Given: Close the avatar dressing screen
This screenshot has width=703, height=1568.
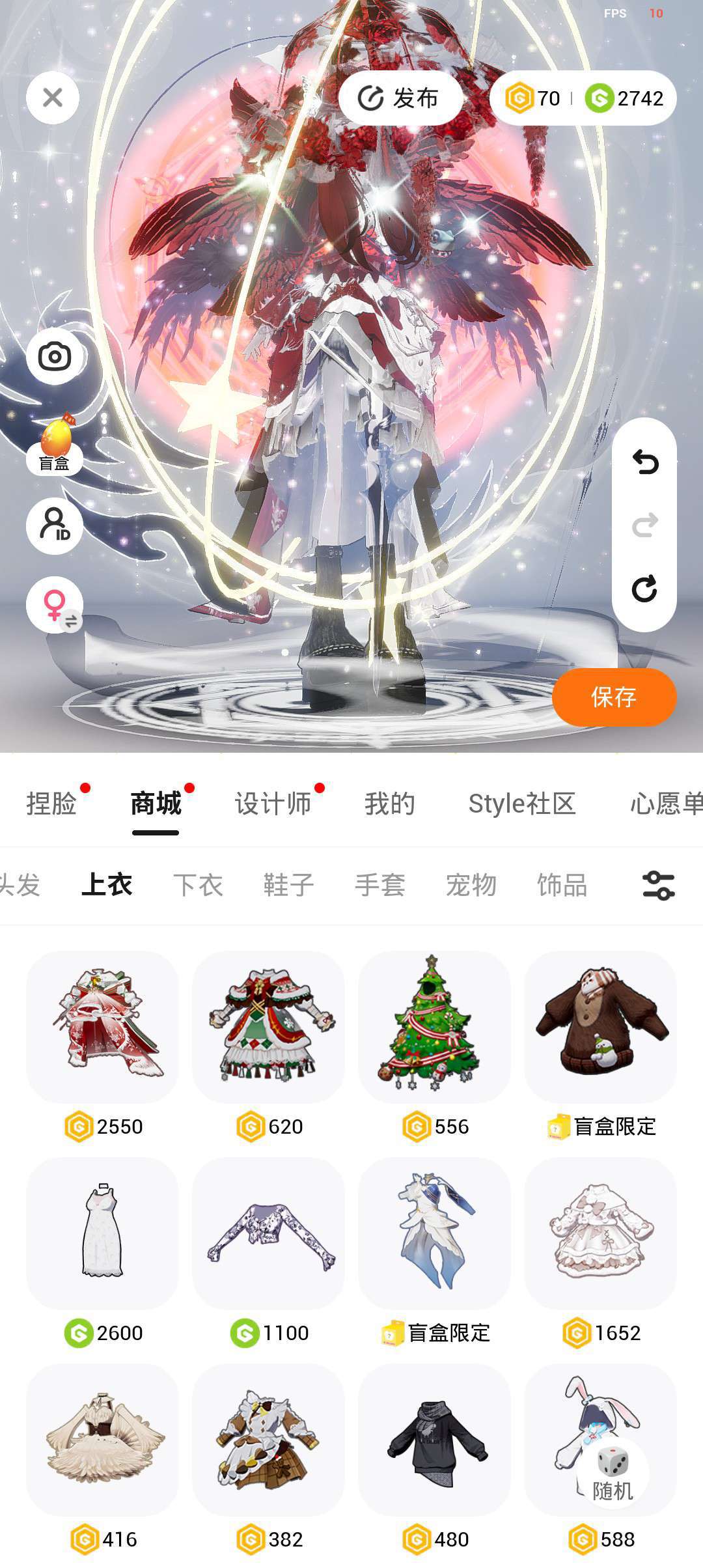Looking at the screenshot, I should point(53,98).
